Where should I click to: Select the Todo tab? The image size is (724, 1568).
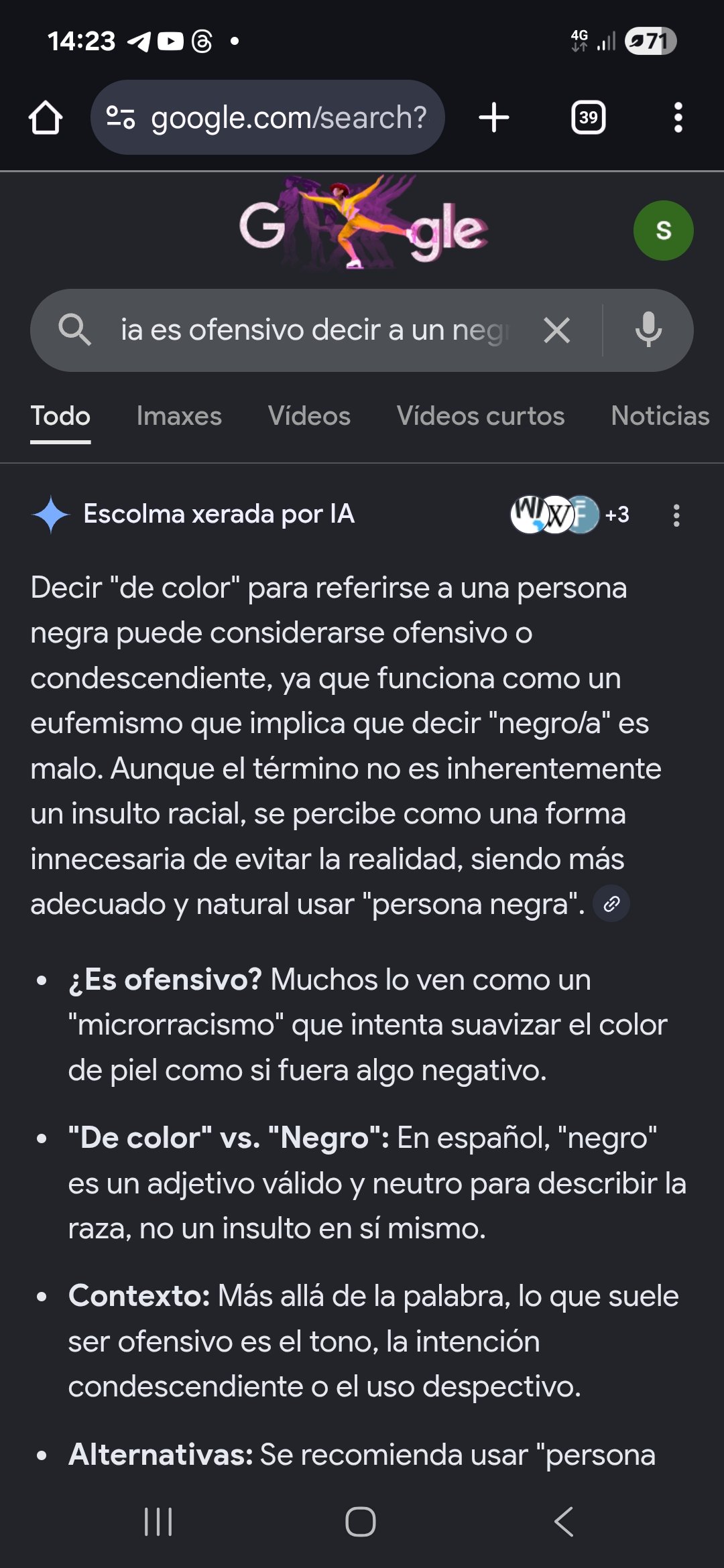(60, 416)
